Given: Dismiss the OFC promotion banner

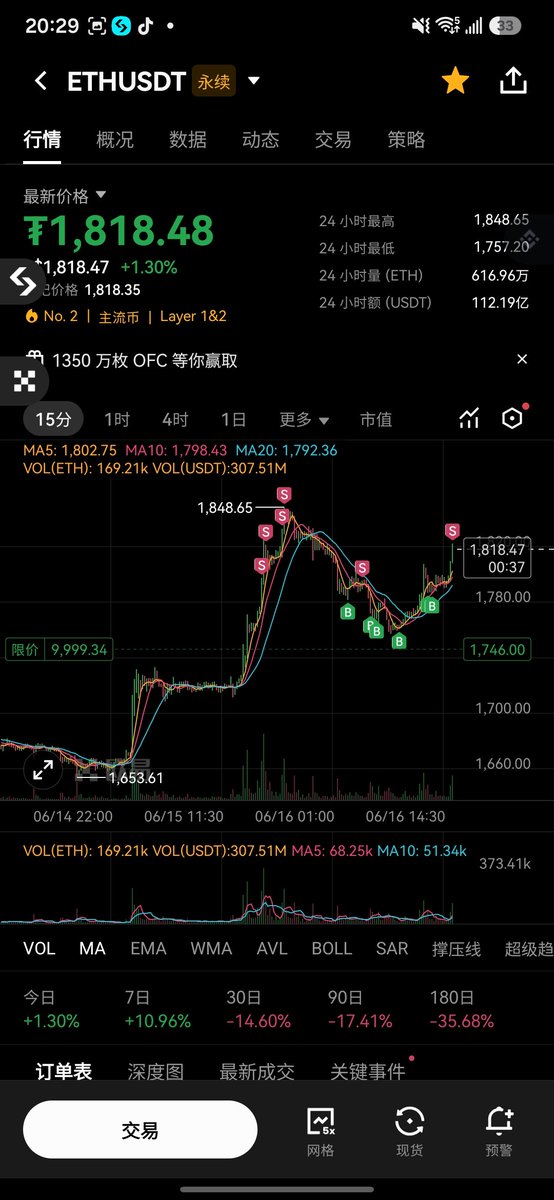Looking at the screenshot, I should (522, 359).
